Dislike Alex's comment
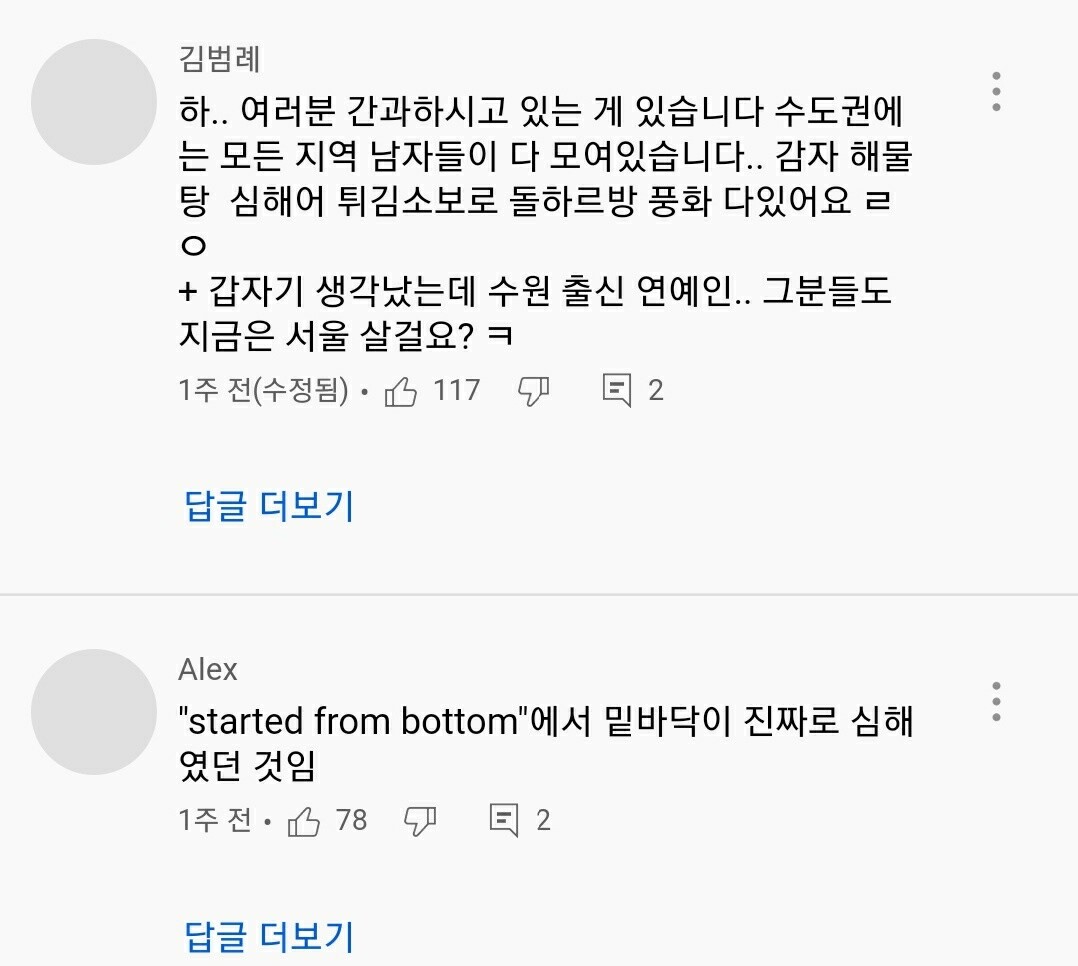This screenshot has height=966, width=1078. 420,821
